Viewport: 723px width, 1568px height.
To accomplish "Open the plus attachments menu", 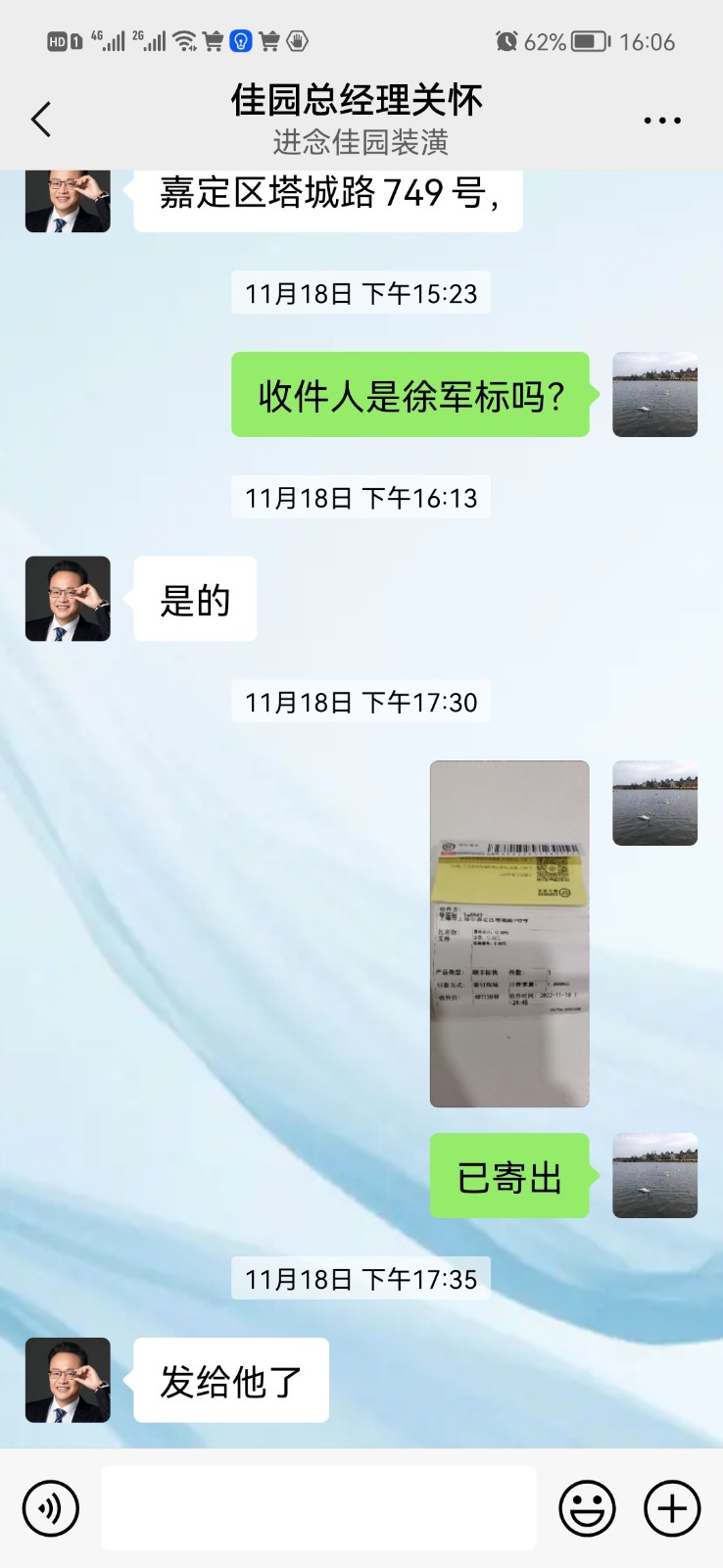I will pos(672,1508).
